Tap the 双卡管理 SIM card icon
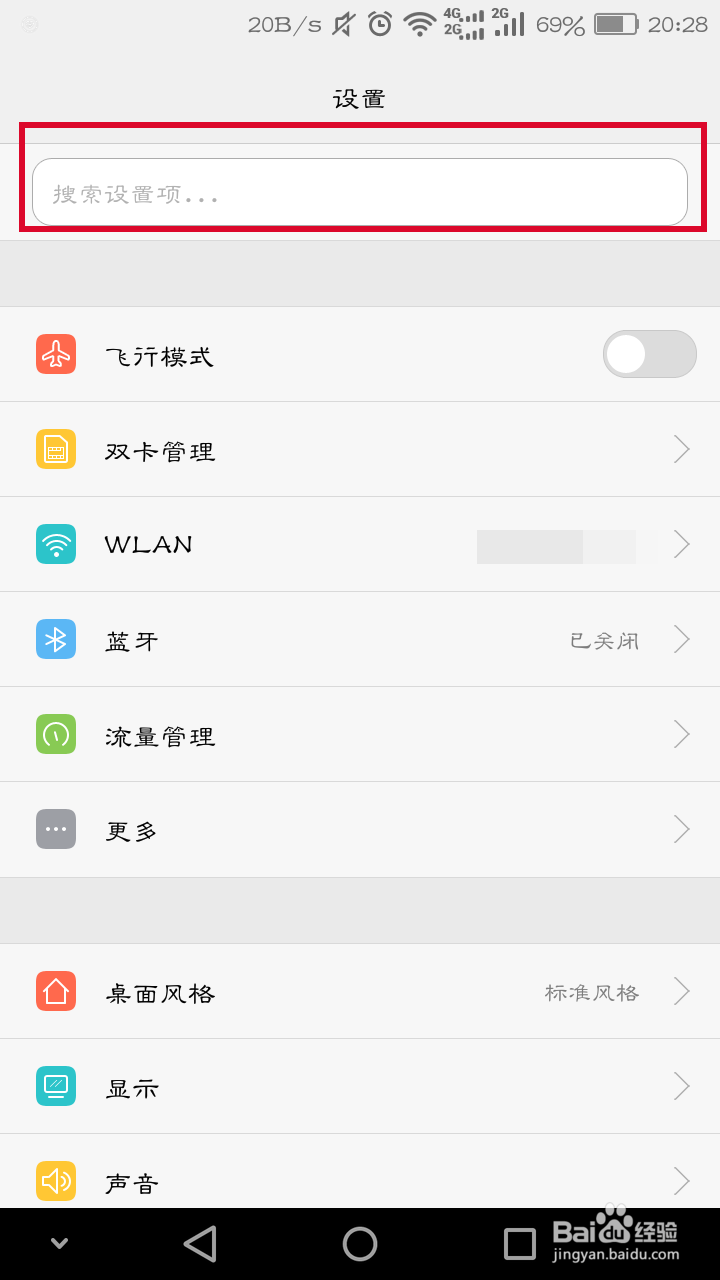 coord(55,449)
